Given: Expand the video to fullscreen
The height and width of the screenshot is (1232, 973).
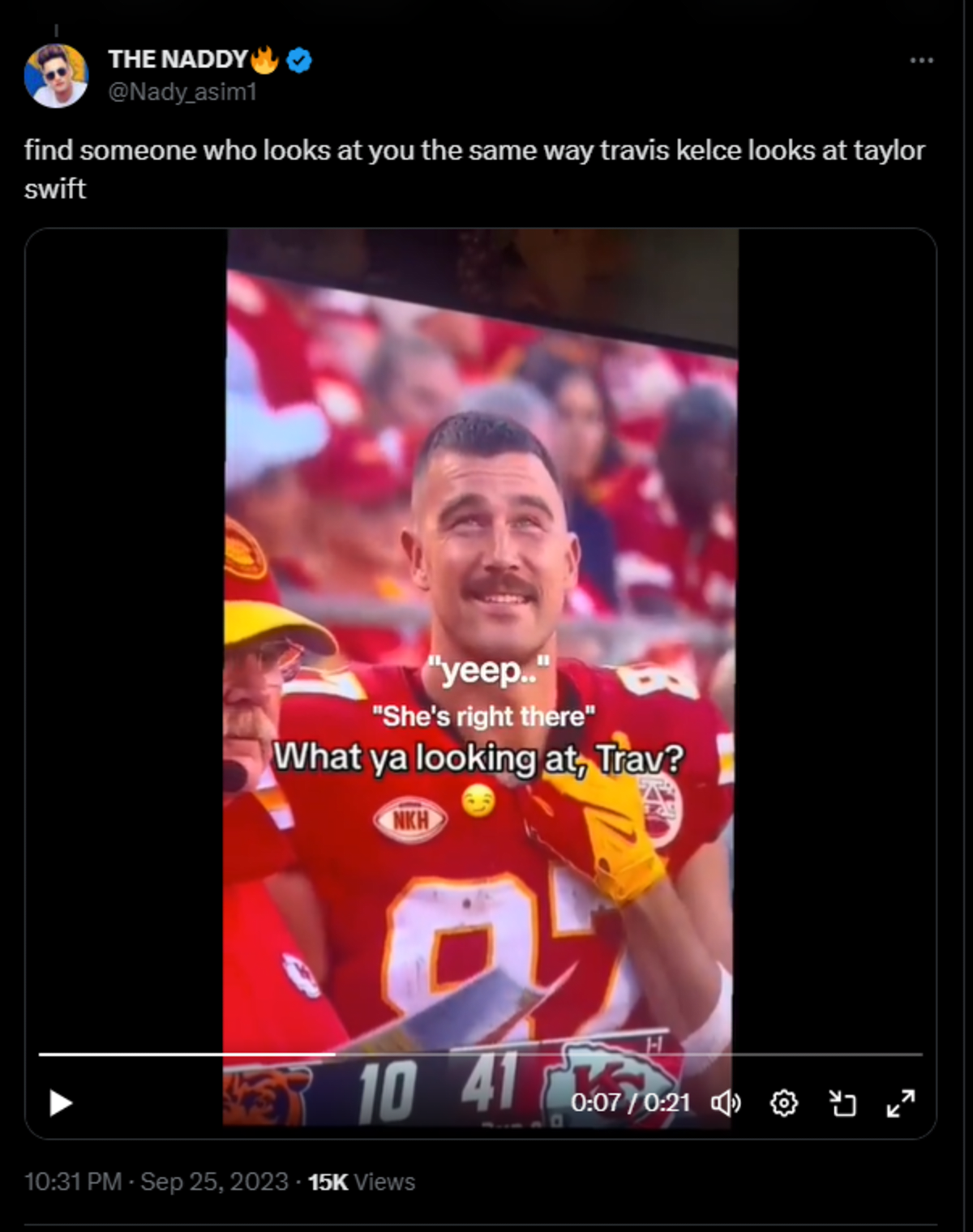Looking at the screenshot, I should pos(900,1103).
